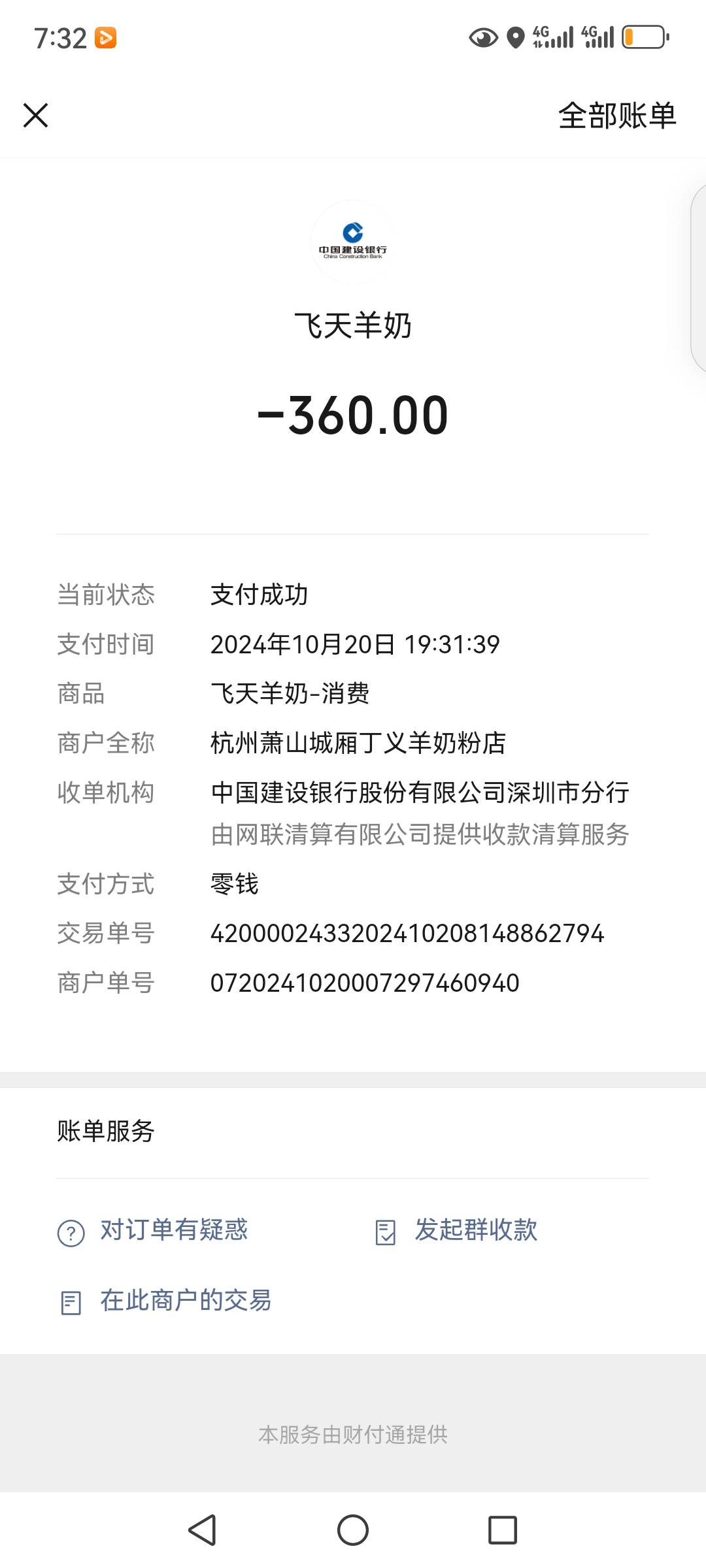Close the bill detail page
Screen dimensions: 706x1568
(x=36, y=116)
